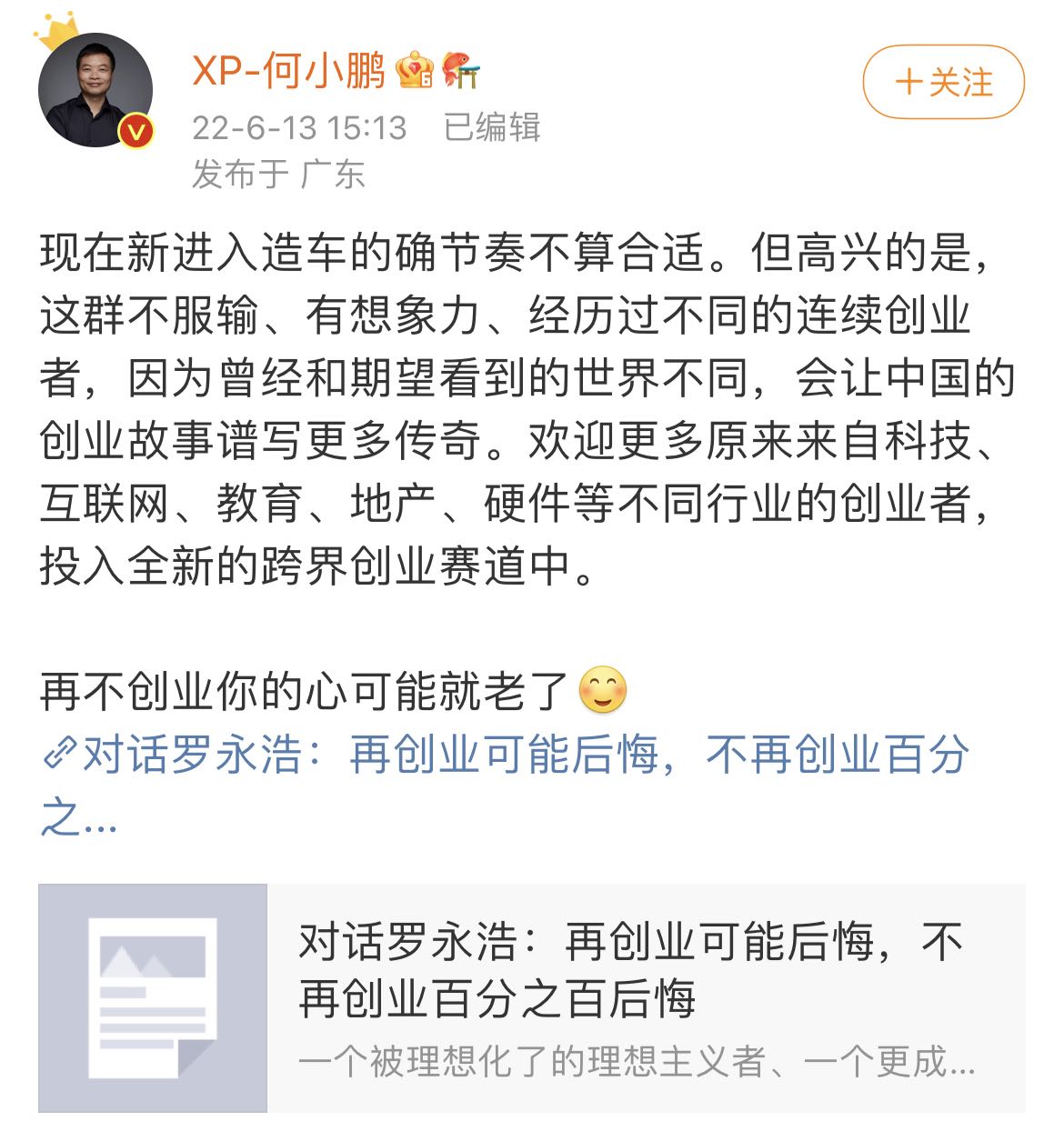The height and width of the screenshot is (1121, 1064).
Task: Tap the +关注 follow button
Action: [943, 83]
